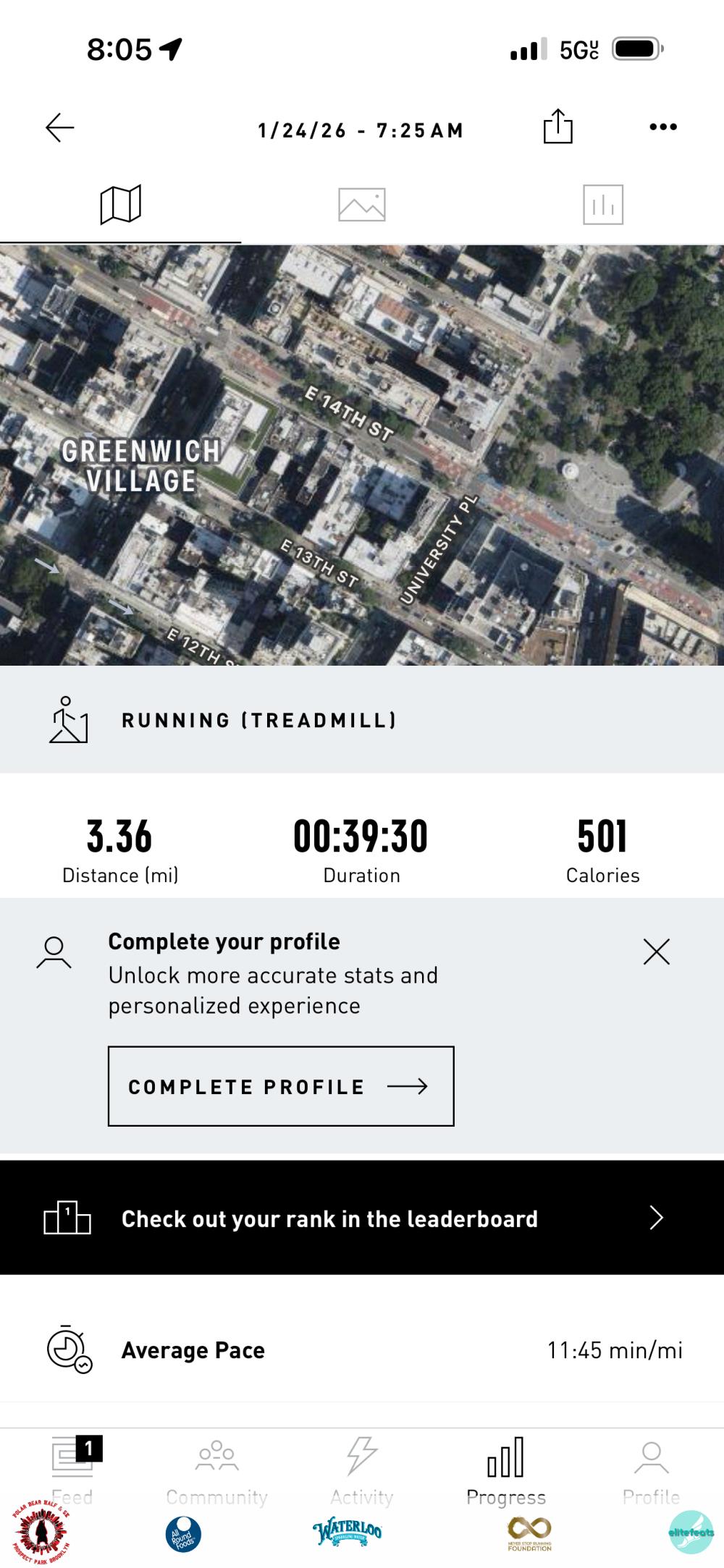Open the Activity tab

click(x=361, y=1469)
